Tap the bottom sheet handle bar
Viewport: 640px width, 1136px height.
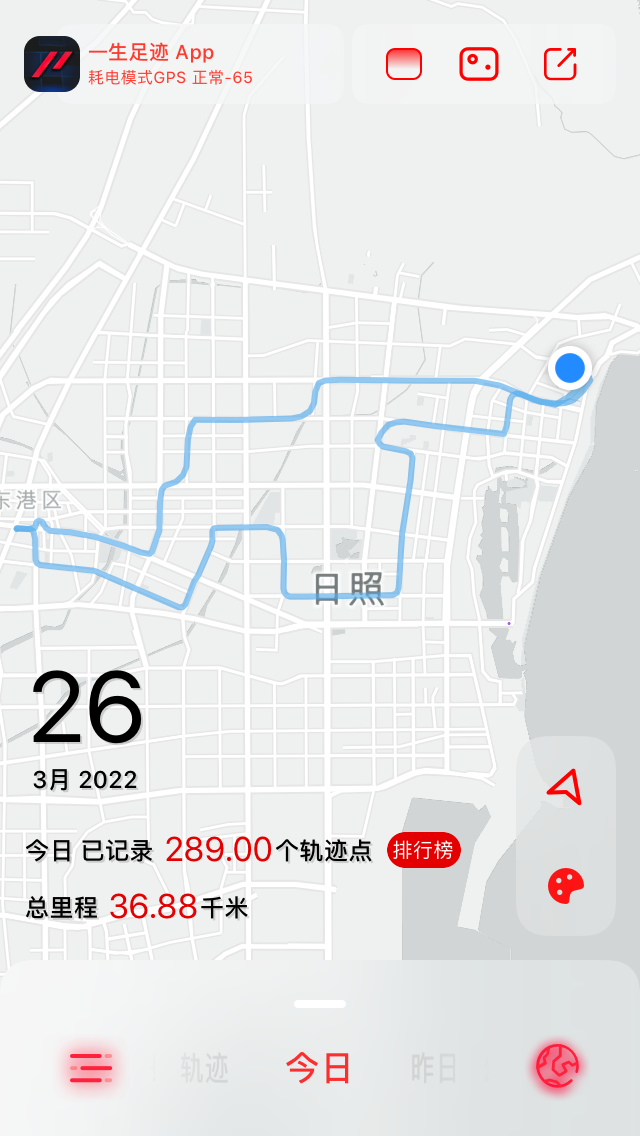[x=320, y=1004]
